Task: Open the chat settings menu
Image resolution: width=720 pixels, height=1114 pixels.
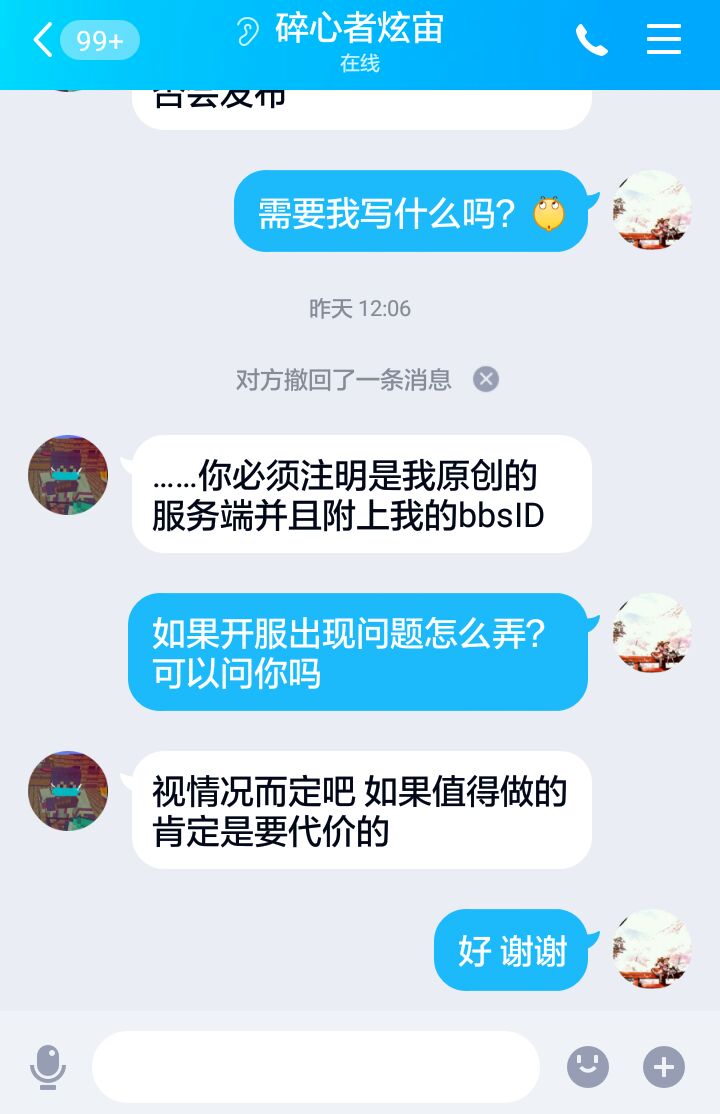Action: [x=663, y=40]
